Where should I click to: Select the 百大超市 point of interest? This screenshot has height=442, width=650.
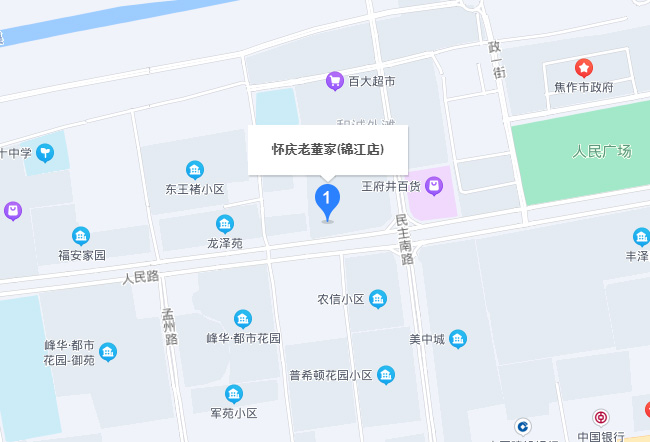coord(334,80)
